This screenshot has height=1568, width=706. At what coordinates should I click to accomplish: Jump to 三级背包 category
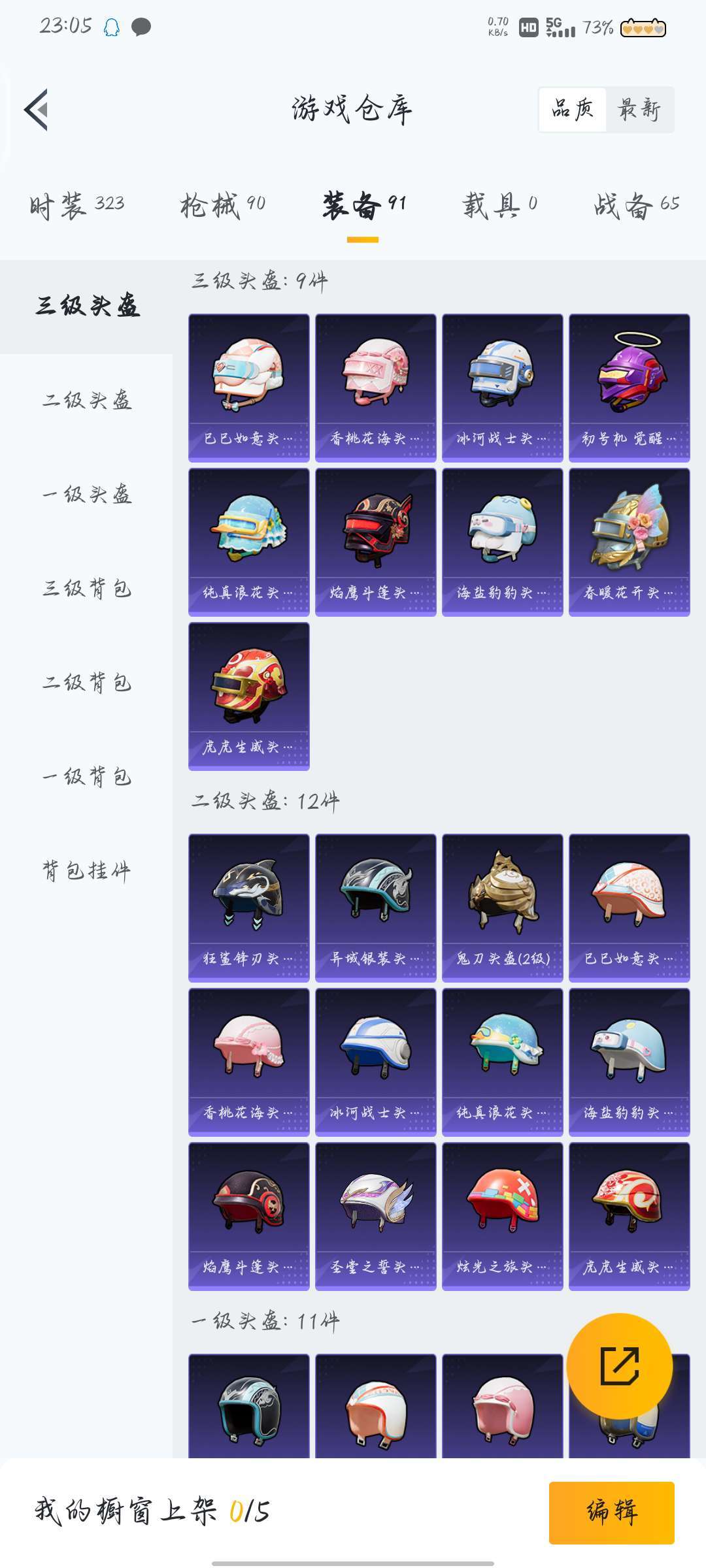[x=87, y=588]
